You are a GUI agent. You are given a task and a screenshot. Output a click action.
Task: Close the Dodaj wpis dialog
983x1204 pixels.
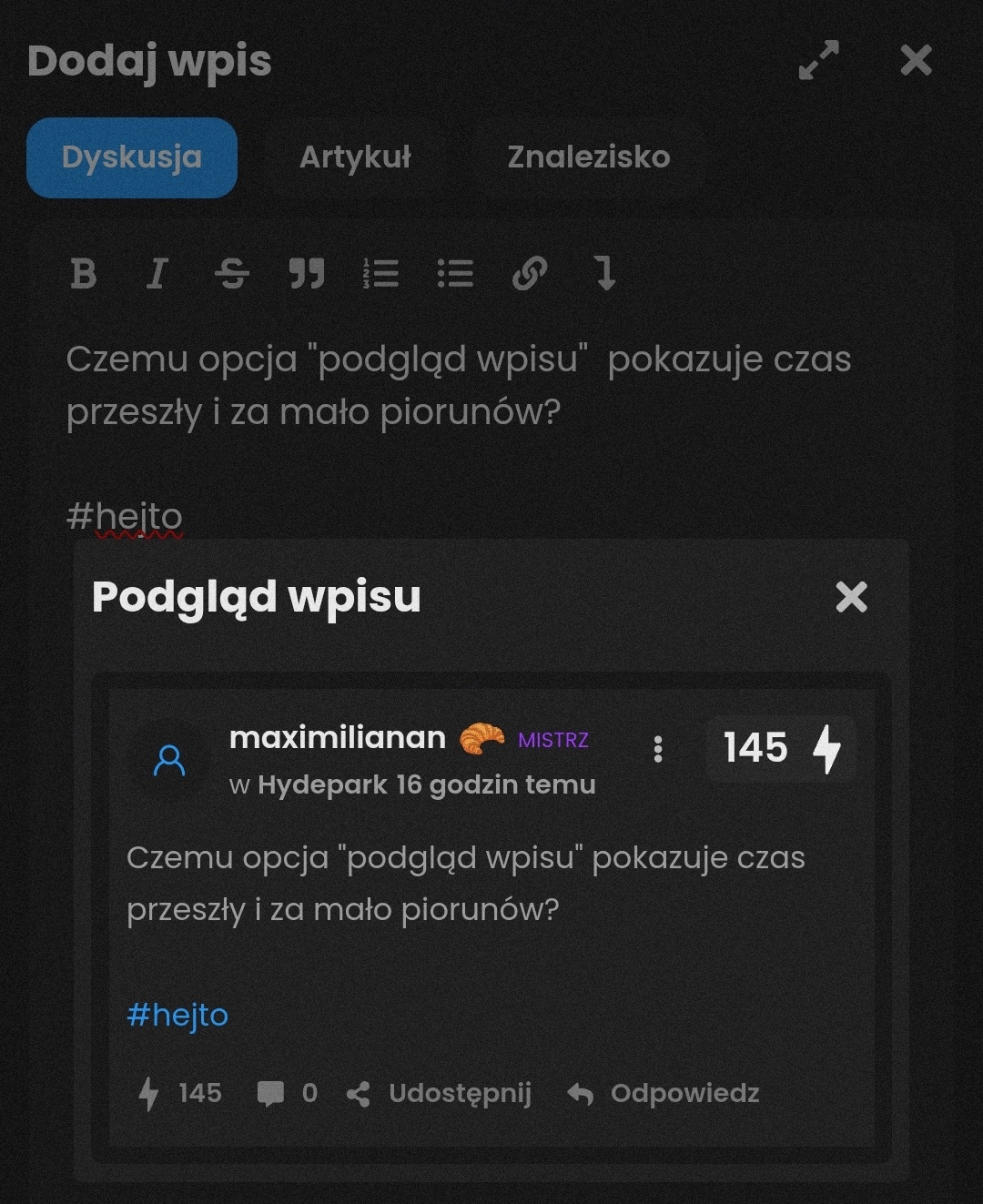[x=916, y=60]
